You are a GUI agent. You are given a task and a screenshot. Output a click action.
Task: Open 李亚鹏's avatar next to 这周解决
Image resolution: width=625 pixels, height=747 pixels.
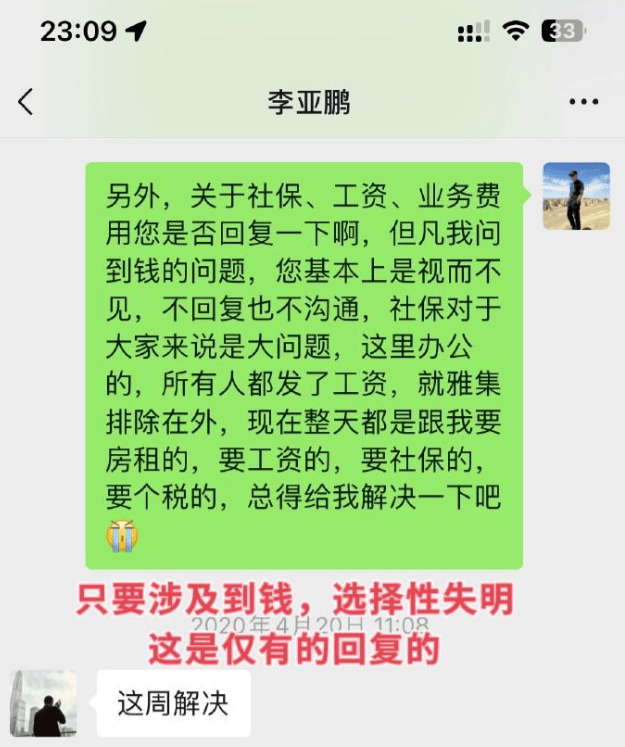tap(43, 703)
